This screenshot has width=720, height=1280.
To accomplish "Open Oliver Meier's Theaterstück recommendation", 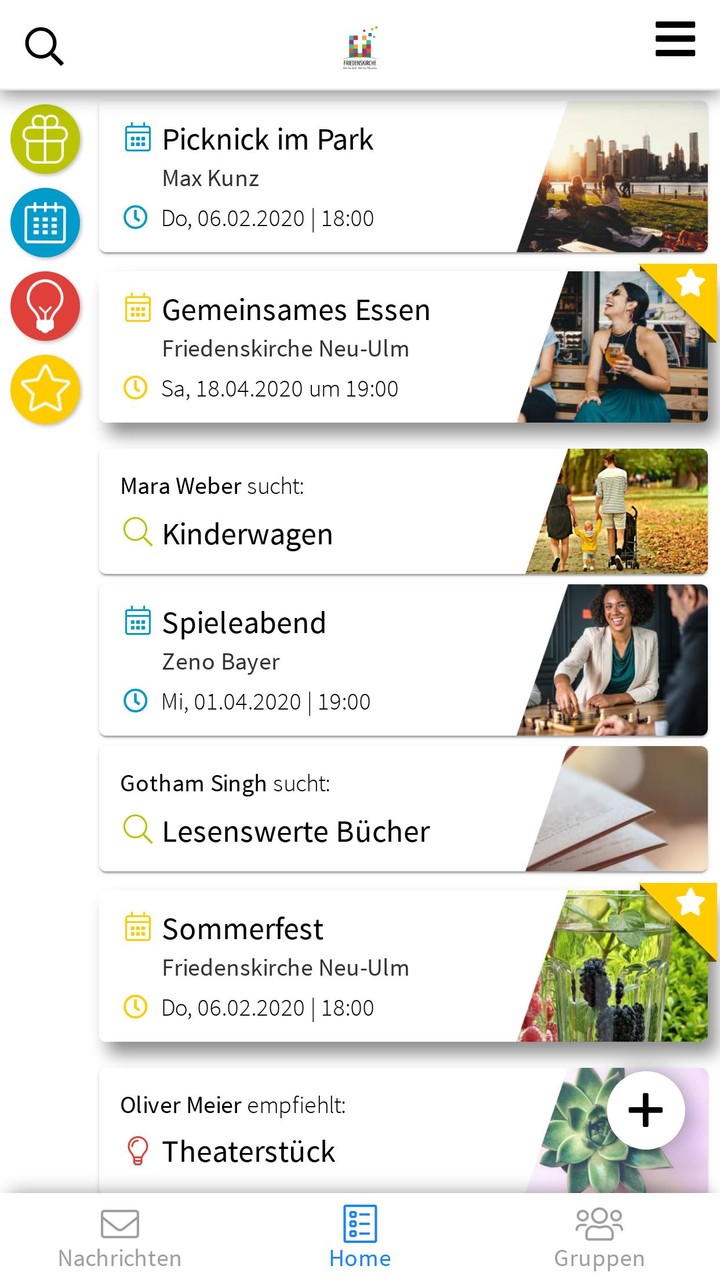I will [x=320, y=1130].
